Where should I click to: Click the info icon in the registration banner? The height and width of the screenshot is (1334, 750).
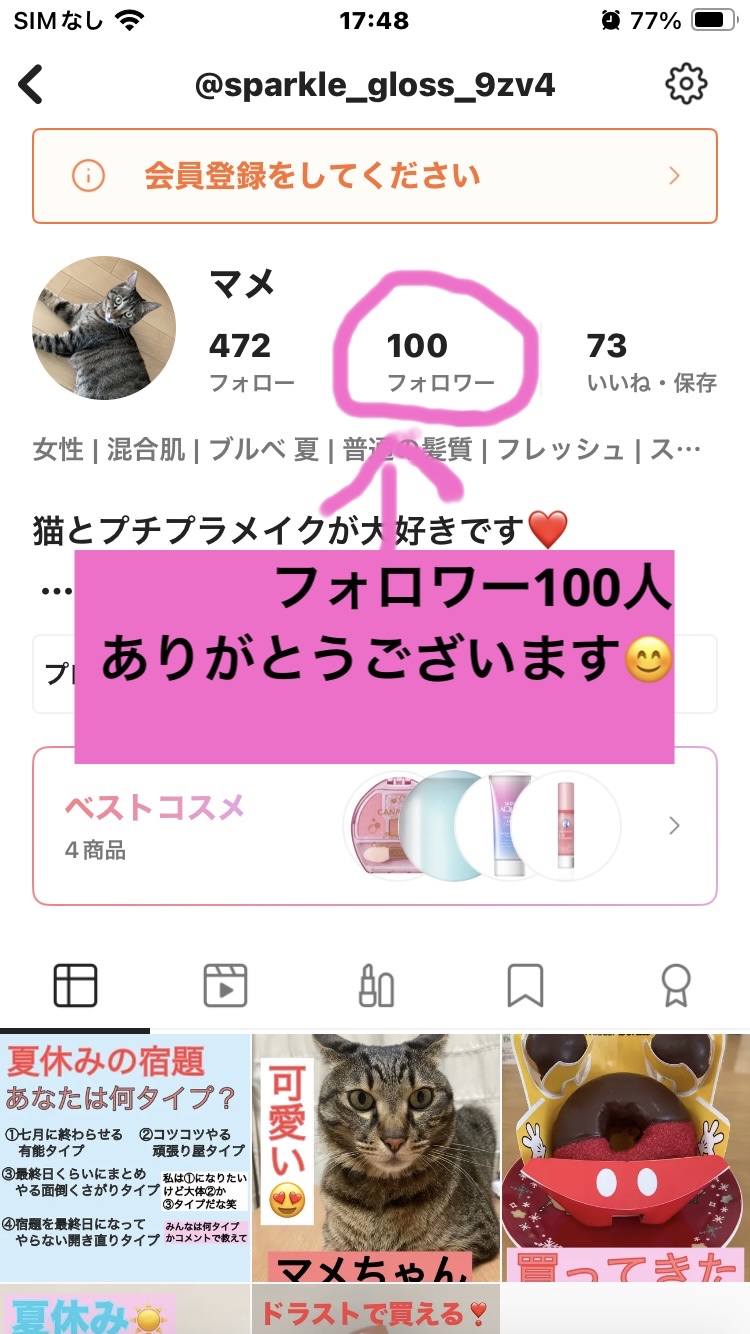click(88, 175)
